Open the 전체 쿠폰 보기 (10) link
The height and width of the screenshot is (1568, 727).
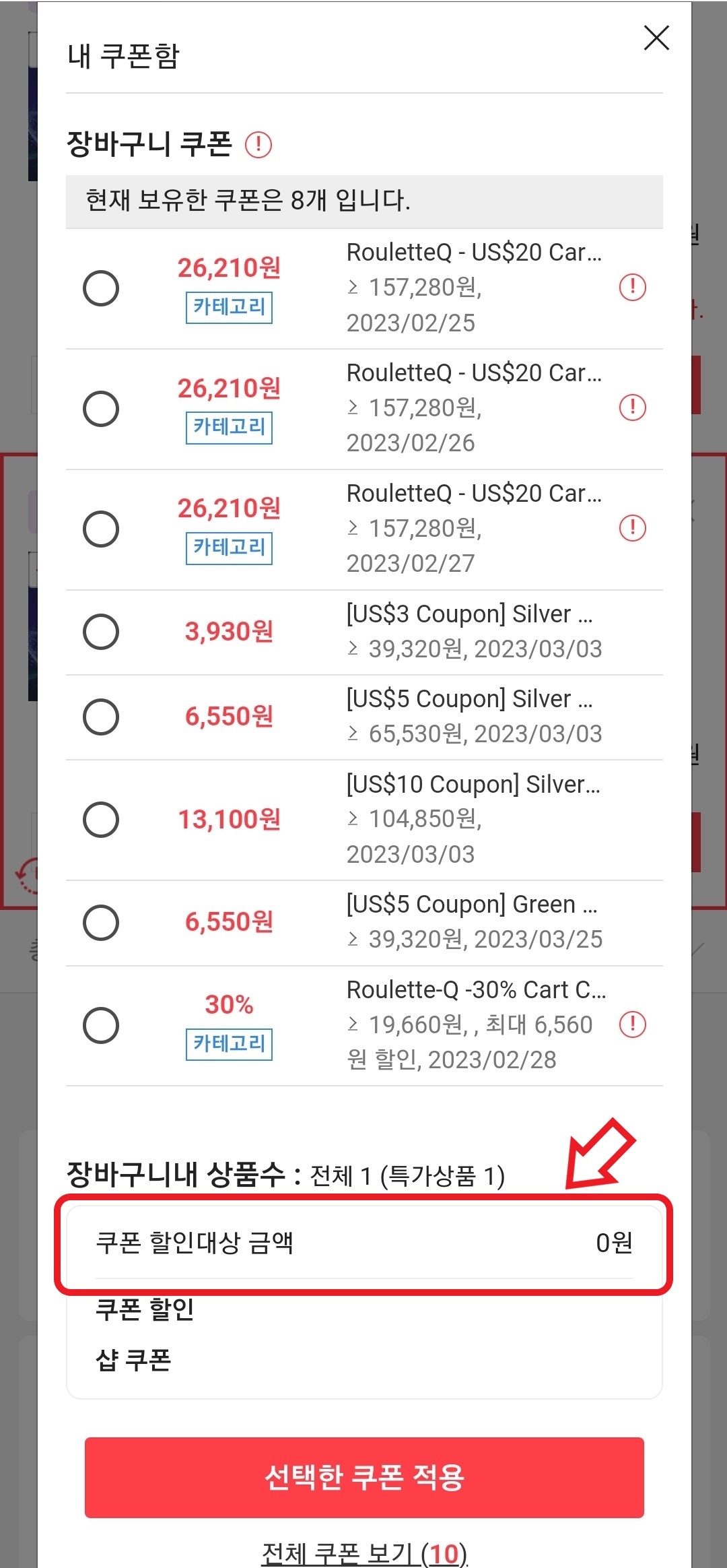coord(364,1553)
